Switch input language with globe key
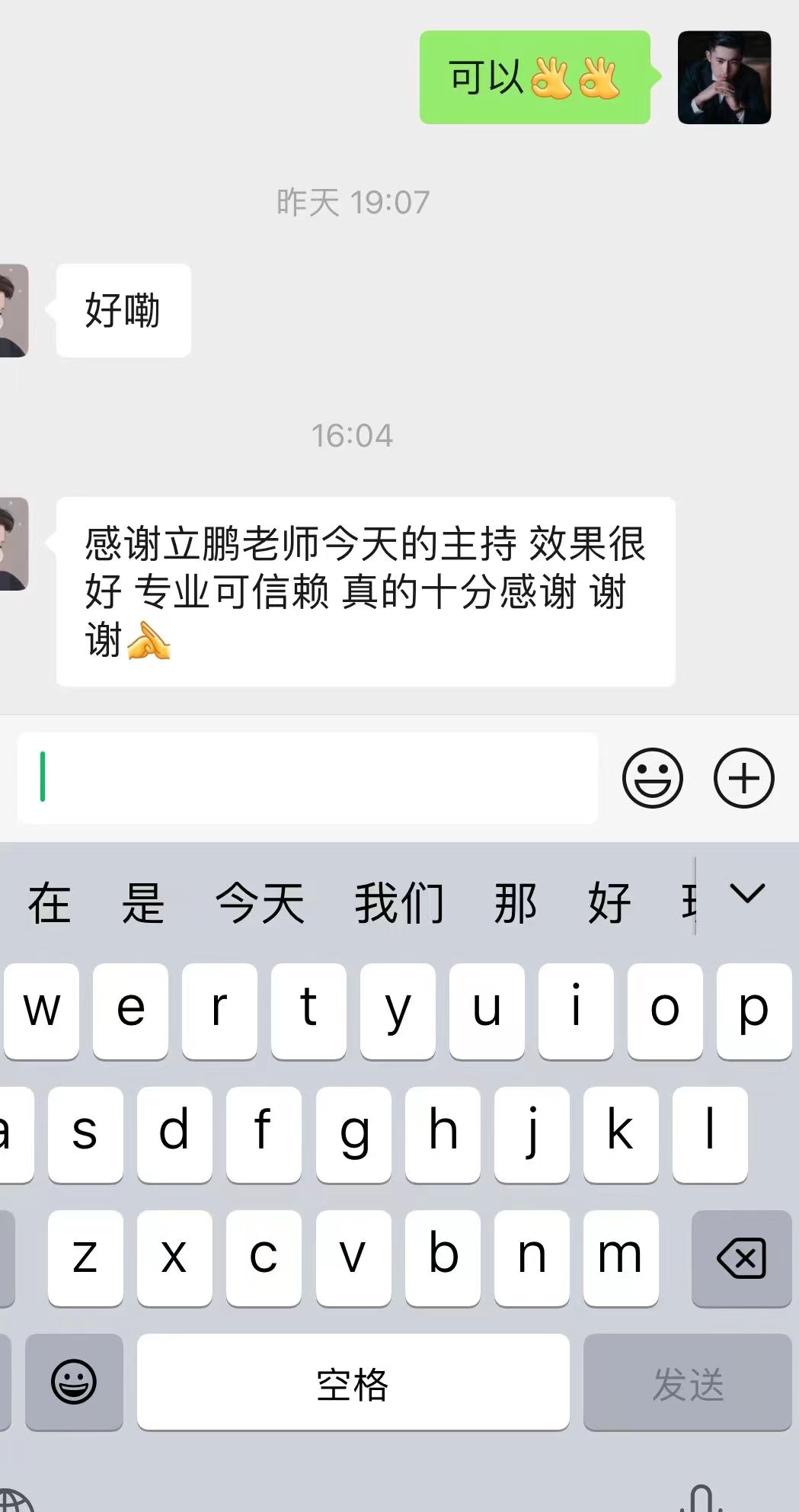The width and height of the screenshot is (799, 1512). (x=15, y=1503)
